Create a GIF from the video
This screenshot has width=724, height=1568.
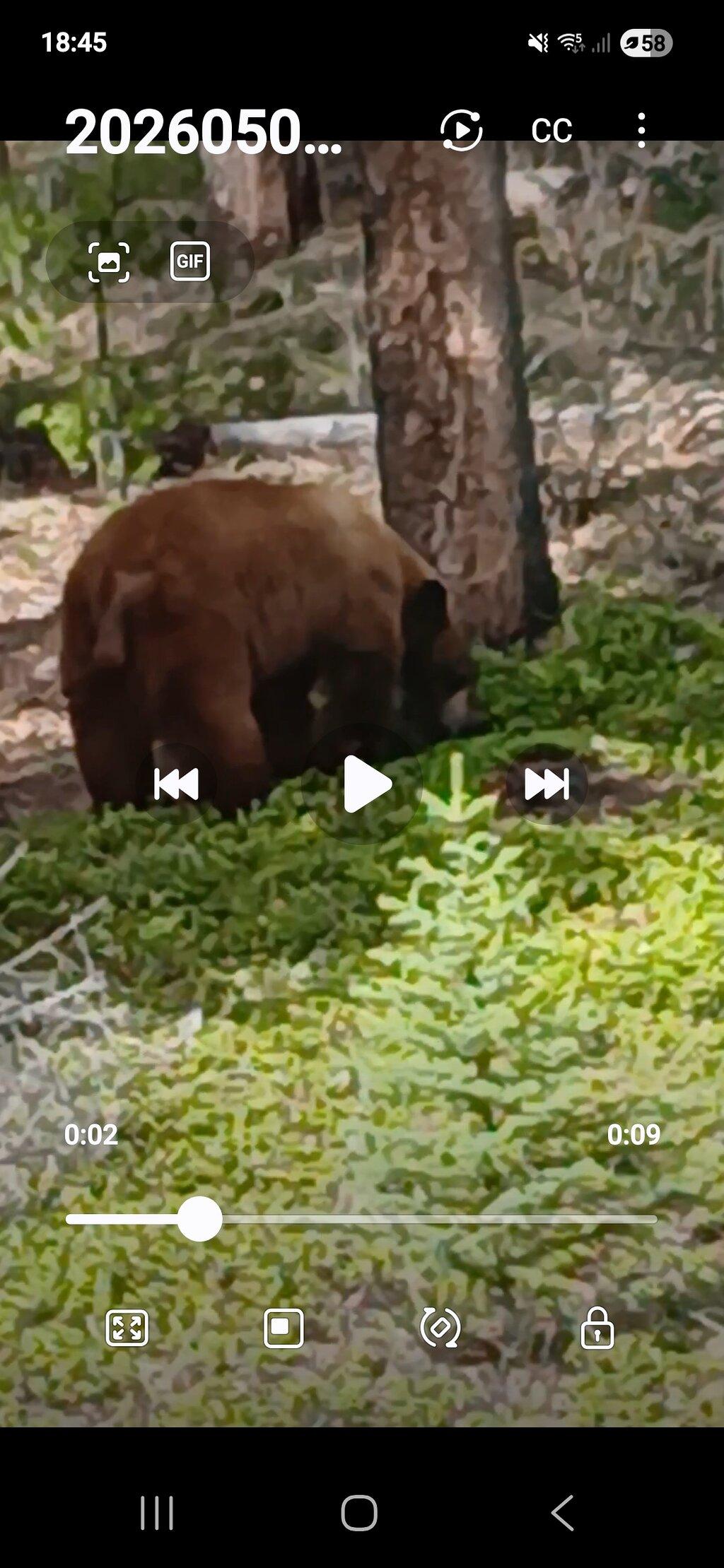click(190, 261)
